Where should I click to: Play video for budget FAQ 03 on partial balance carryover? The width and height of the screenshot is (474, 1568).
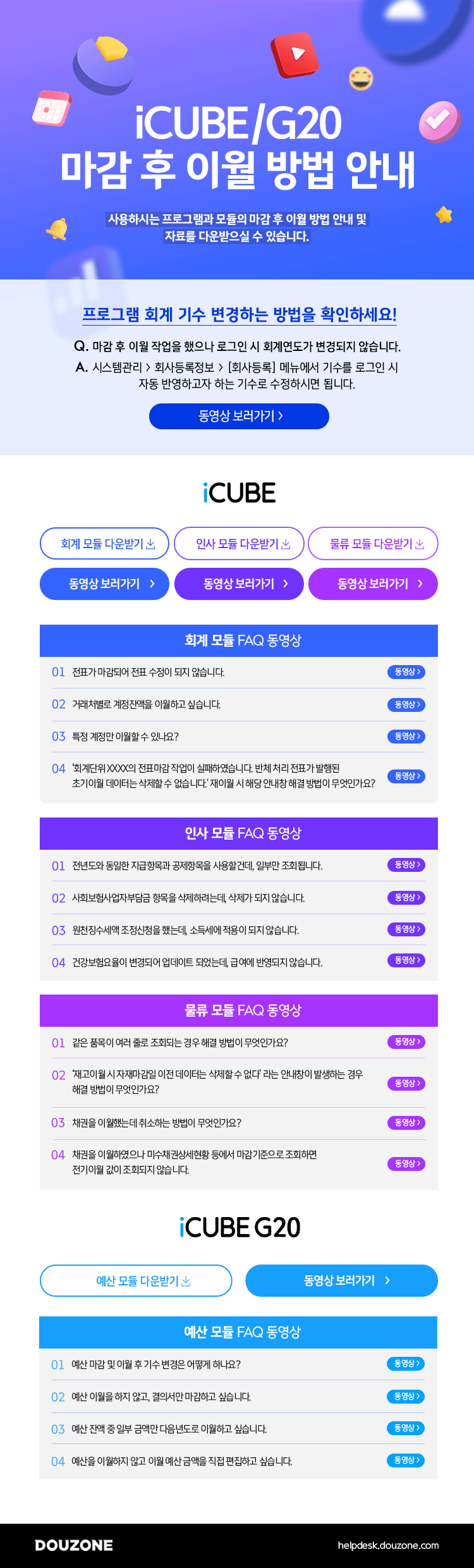[x=405, y=1428]
